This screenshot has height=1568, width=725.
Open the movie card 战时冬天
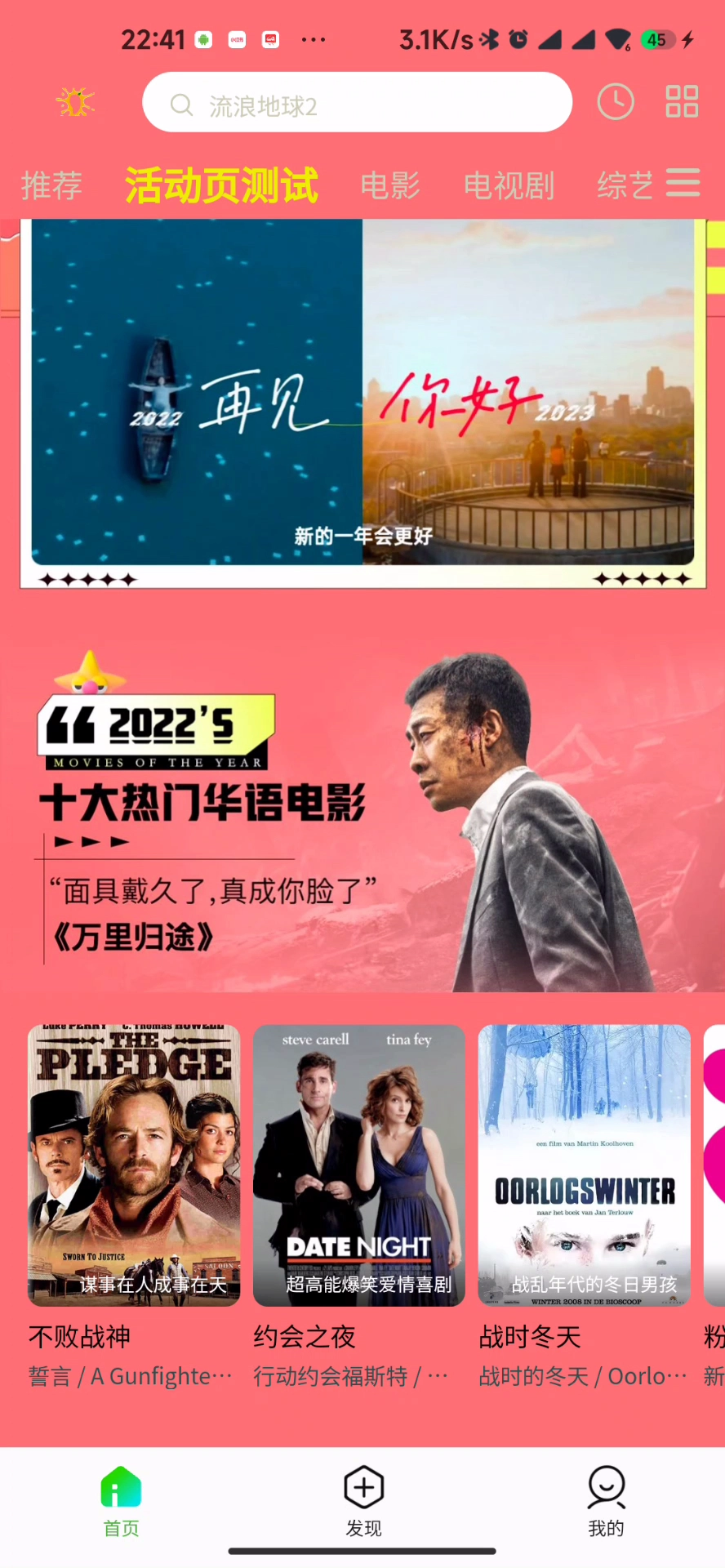pyautogui.click(x=585, y=1166)
